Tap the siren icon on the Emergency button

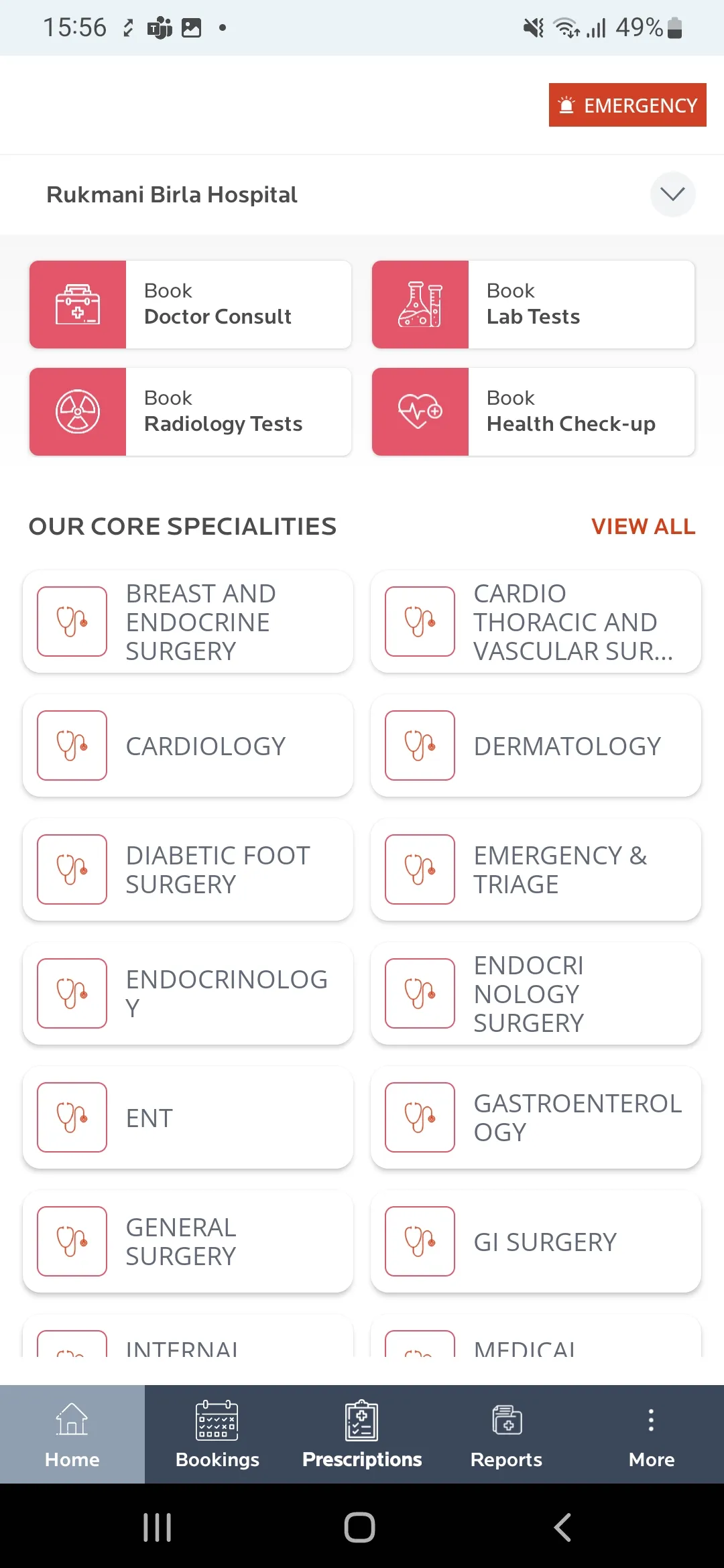tap(566, 105)
